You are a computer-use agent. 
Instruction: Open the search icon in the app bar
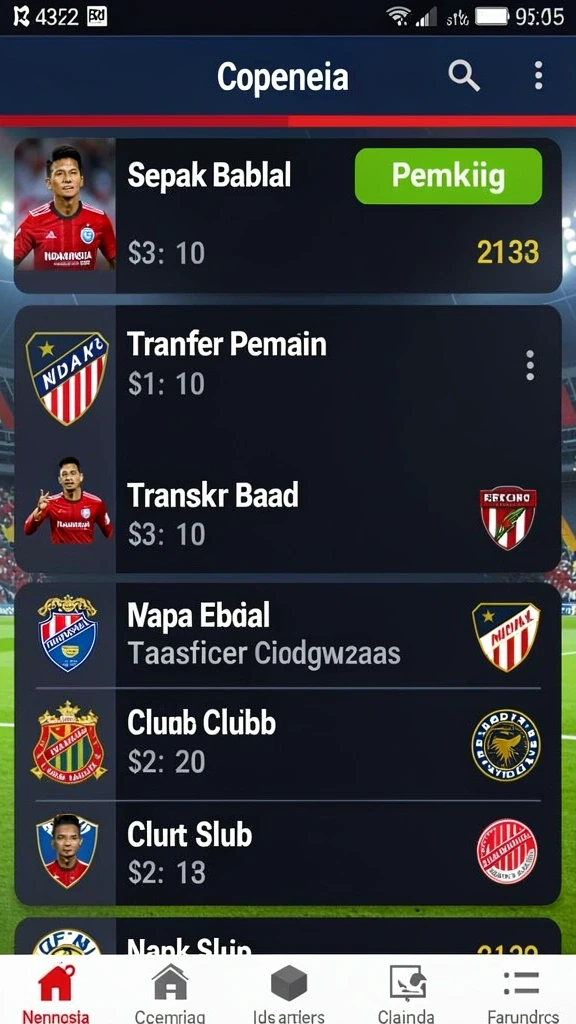(464, 76)
